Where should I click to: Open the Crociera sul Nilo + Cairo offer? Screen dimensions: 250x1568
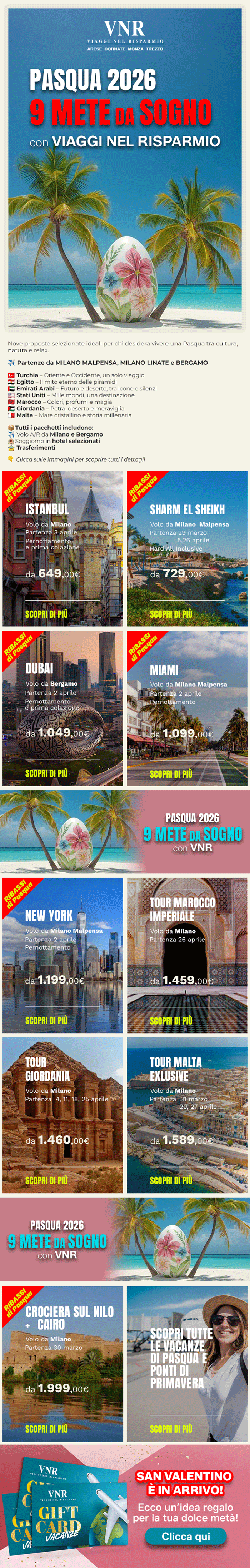[x=62, y=1364]
